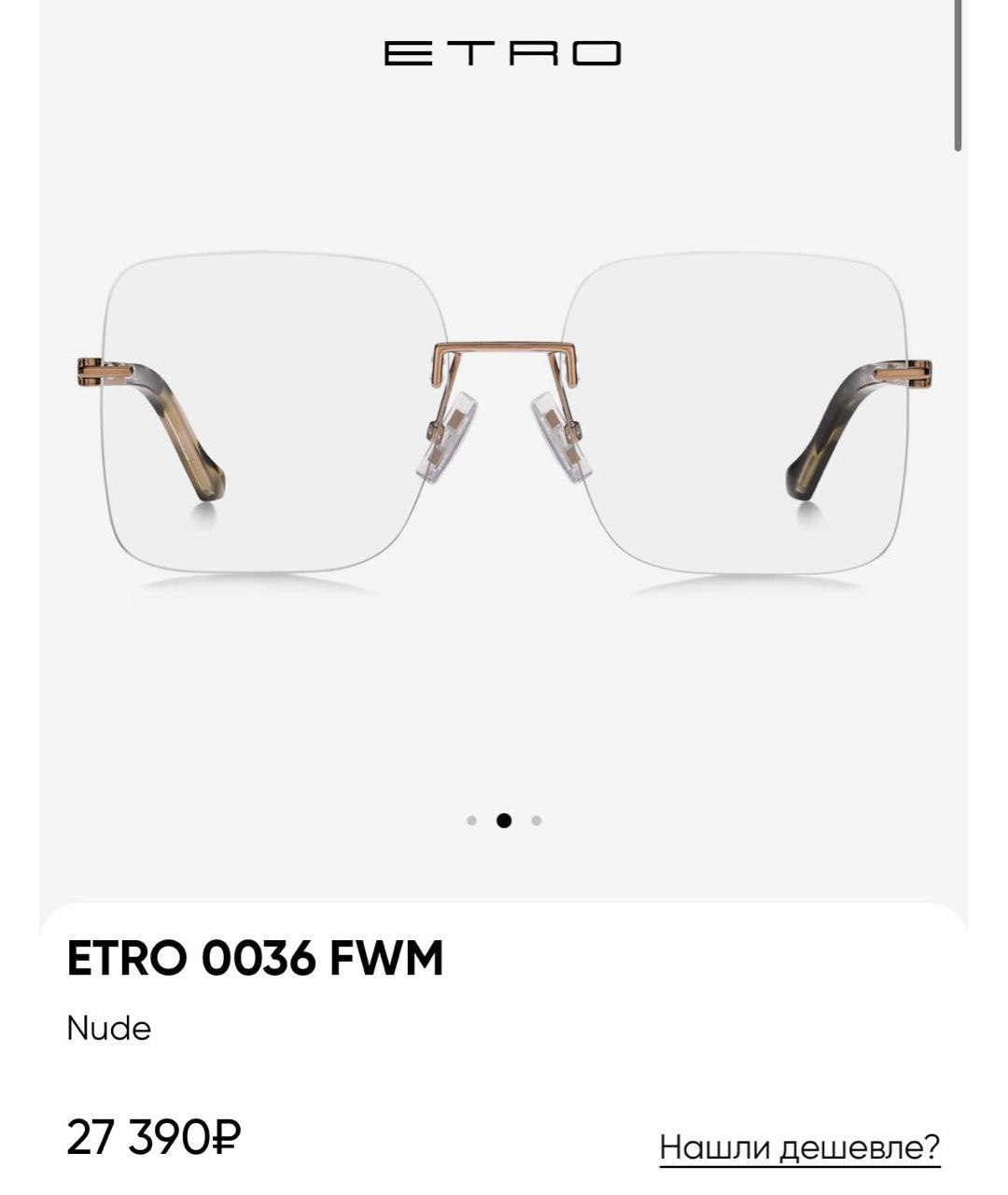
Task: Open the ETRO 0036 FWM glasses photo
Action: 504,420
